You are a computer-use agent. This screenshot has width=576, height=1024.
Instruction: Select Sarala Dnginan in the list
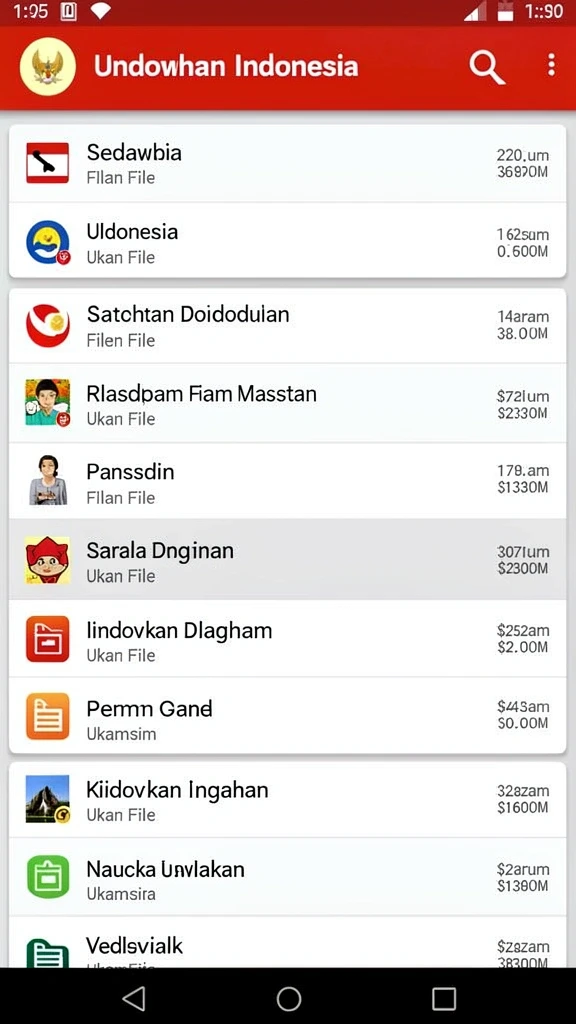click(287, 560)
